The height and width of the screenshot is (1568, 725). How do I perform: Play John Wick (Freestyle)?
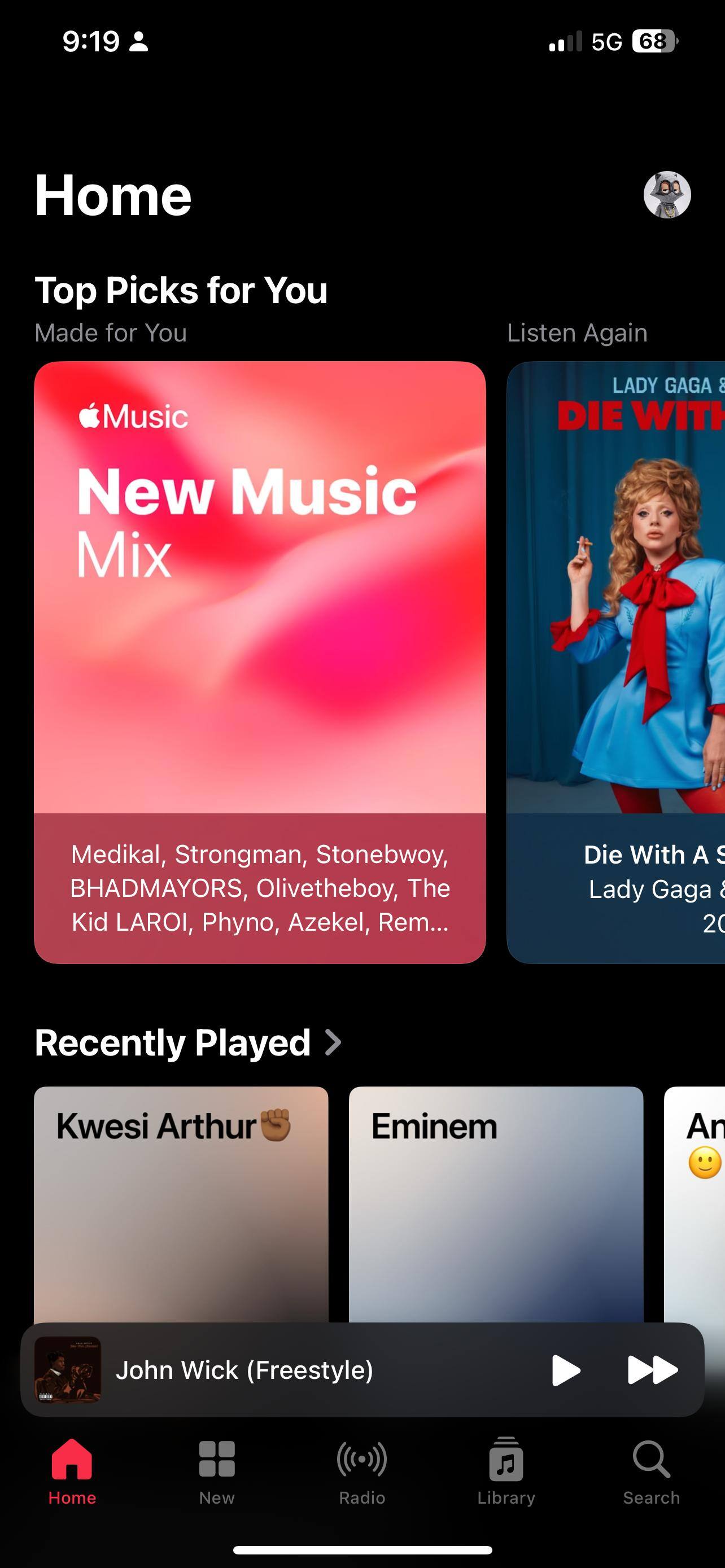(x=565, y=1371)
